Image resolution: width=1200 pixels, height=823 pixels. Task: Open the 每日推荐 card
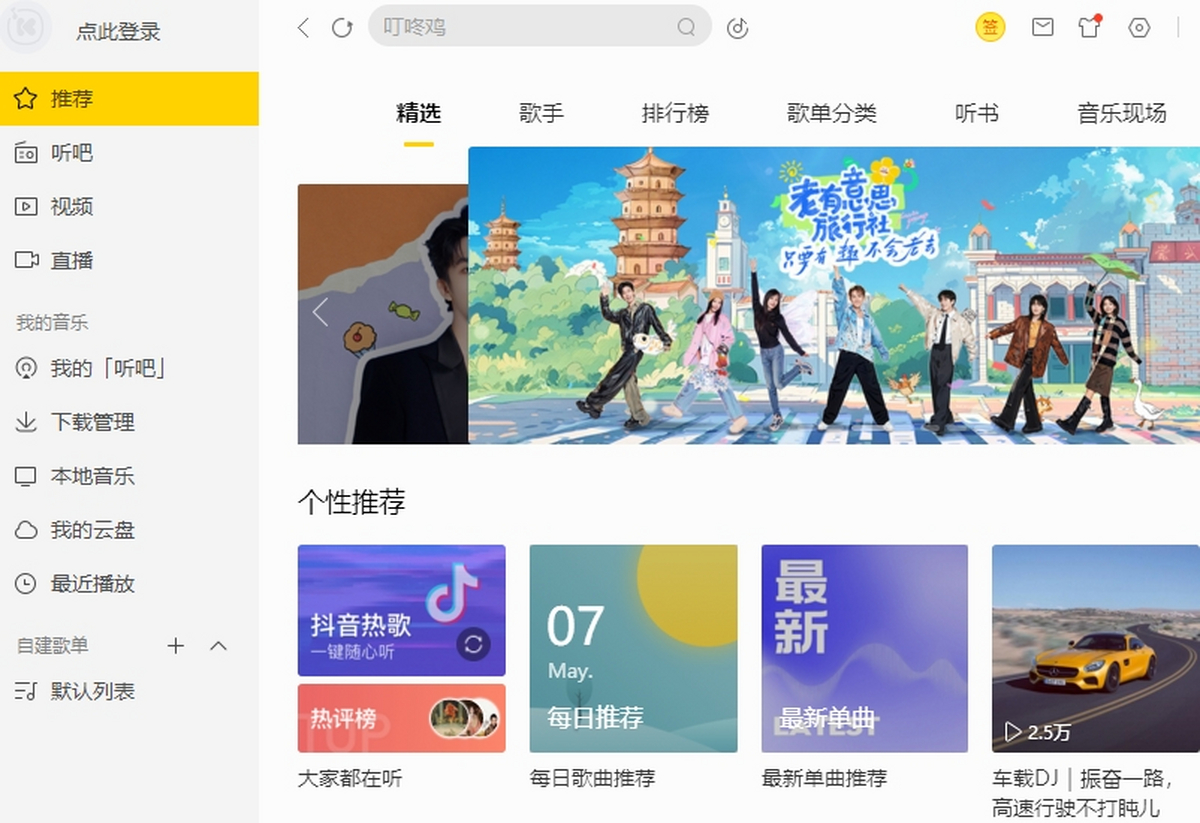[x=633, y=648]
